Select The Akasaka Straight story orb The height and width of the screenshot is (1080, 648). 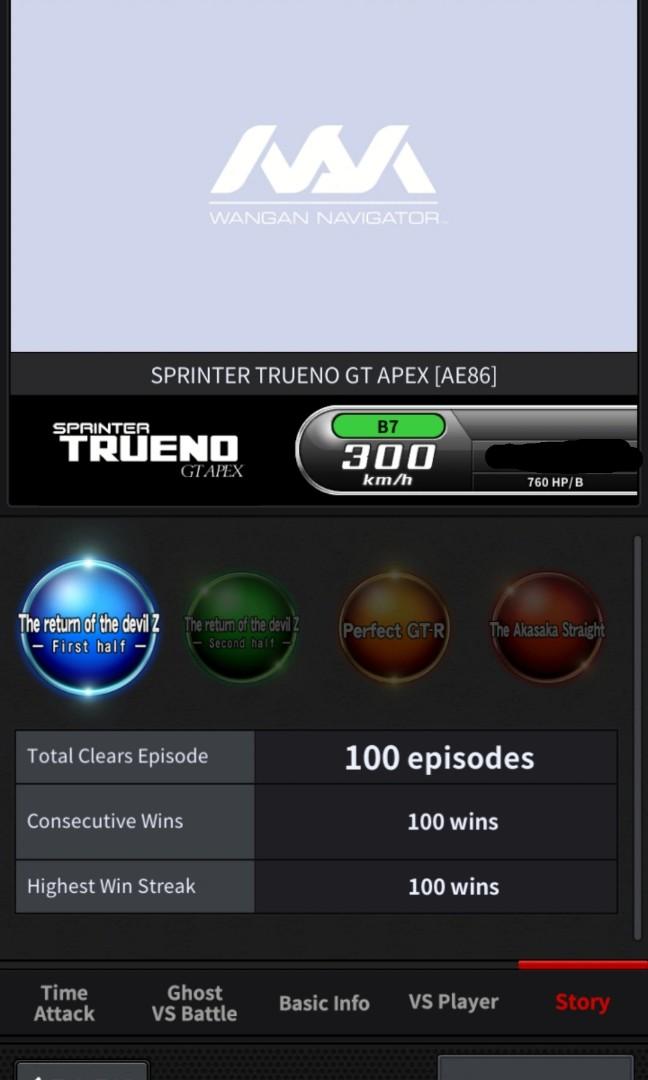[547, 628]
